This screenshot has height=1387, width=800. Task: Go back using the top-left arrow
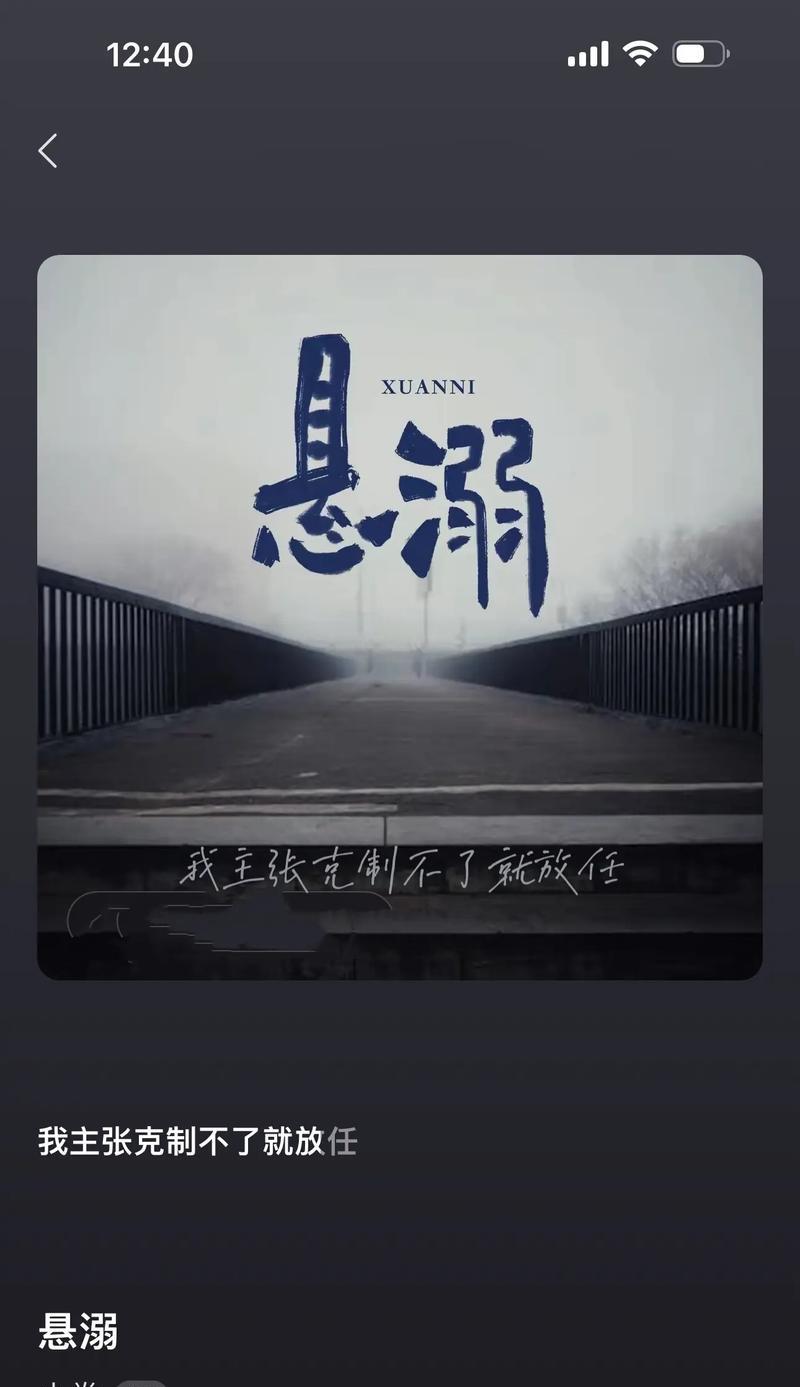[48, 151]
